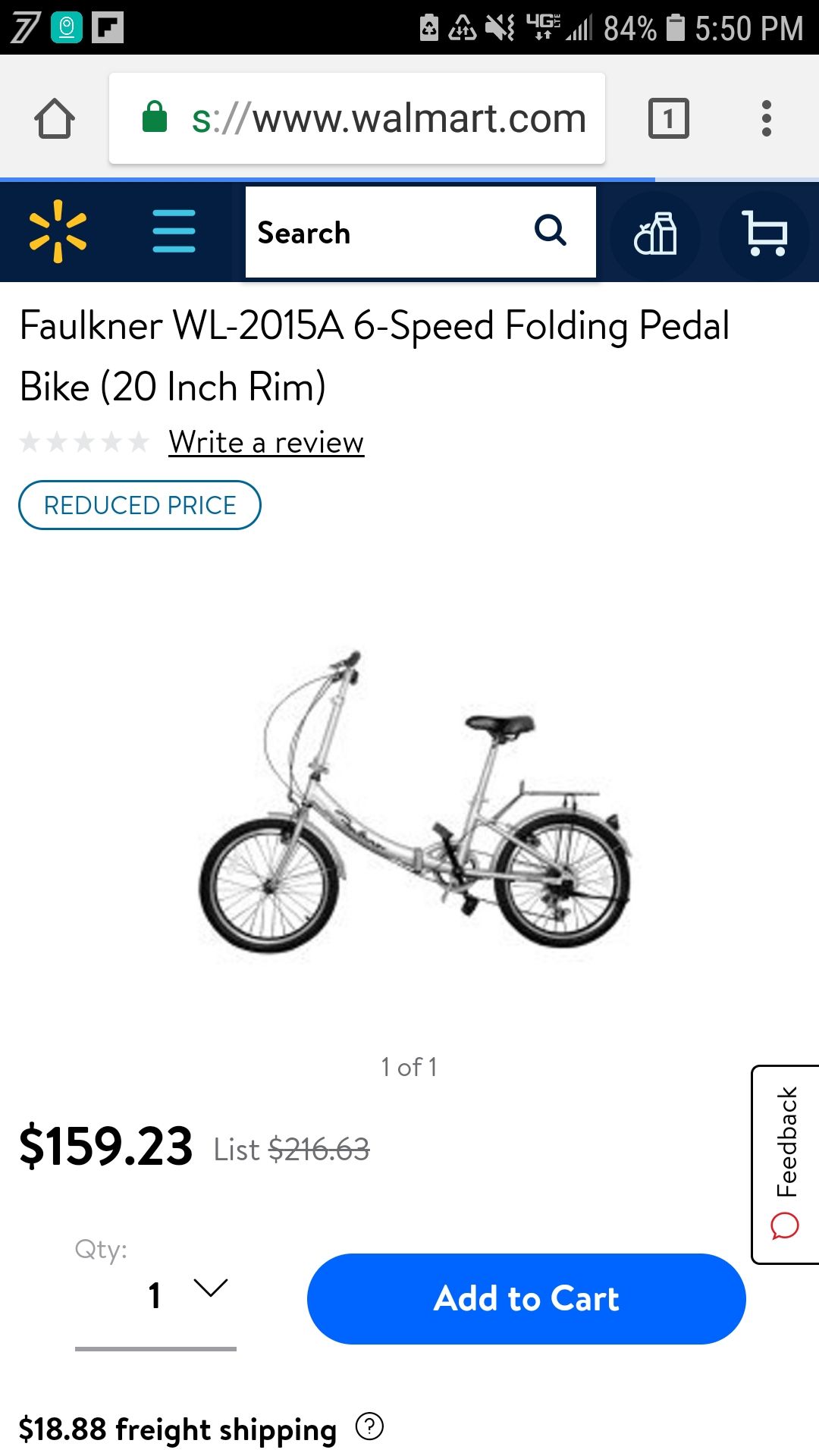Expand the Qty dropdown
This screenshot has height=1456, width=819.
(155, 1295)
